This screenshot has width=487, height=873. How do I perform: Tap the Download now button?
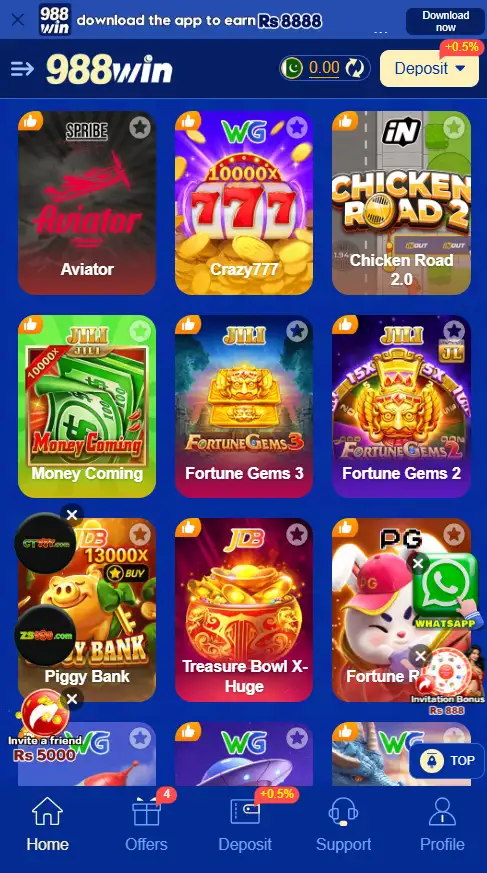tap(445, 21)
